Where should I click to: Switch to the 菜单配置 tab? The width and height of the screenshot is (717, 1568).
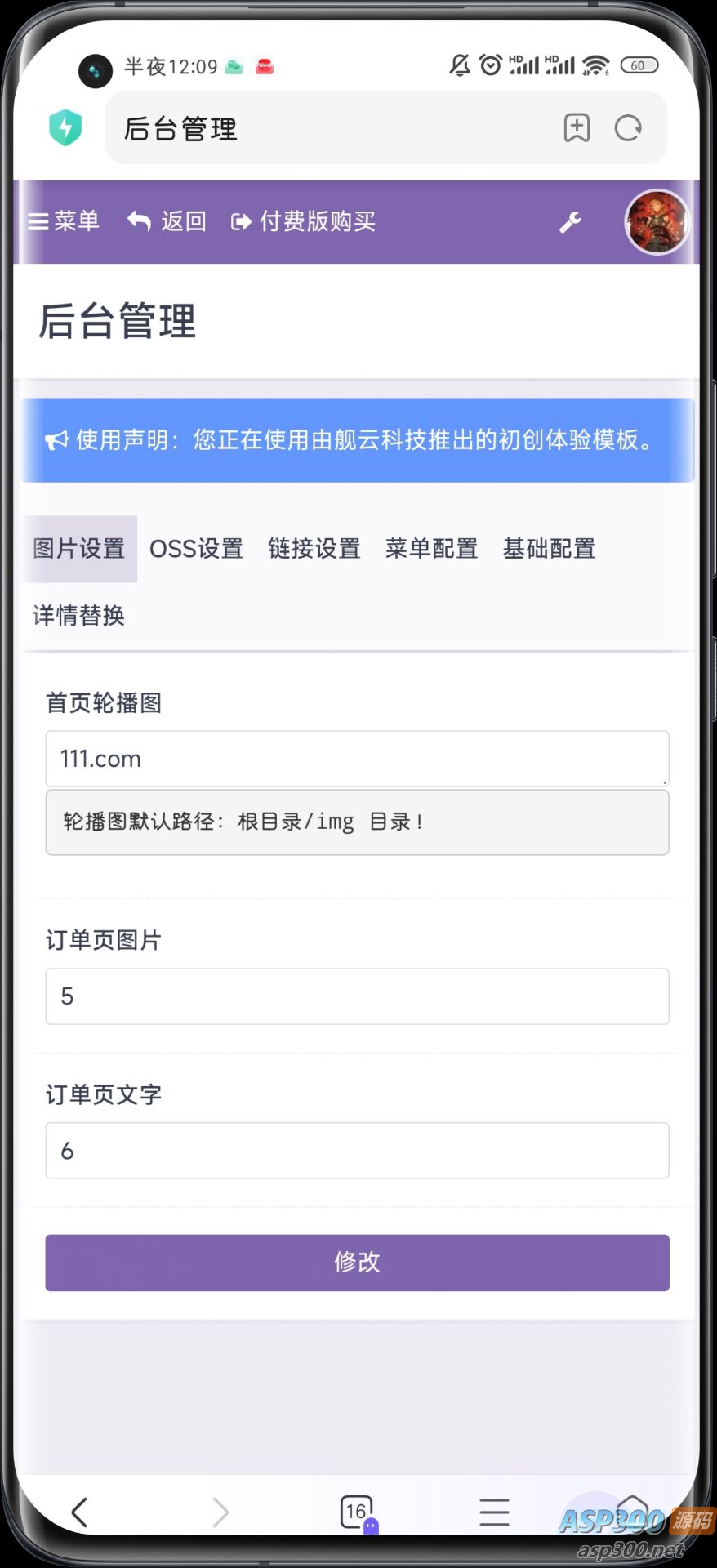click(432, 549)
